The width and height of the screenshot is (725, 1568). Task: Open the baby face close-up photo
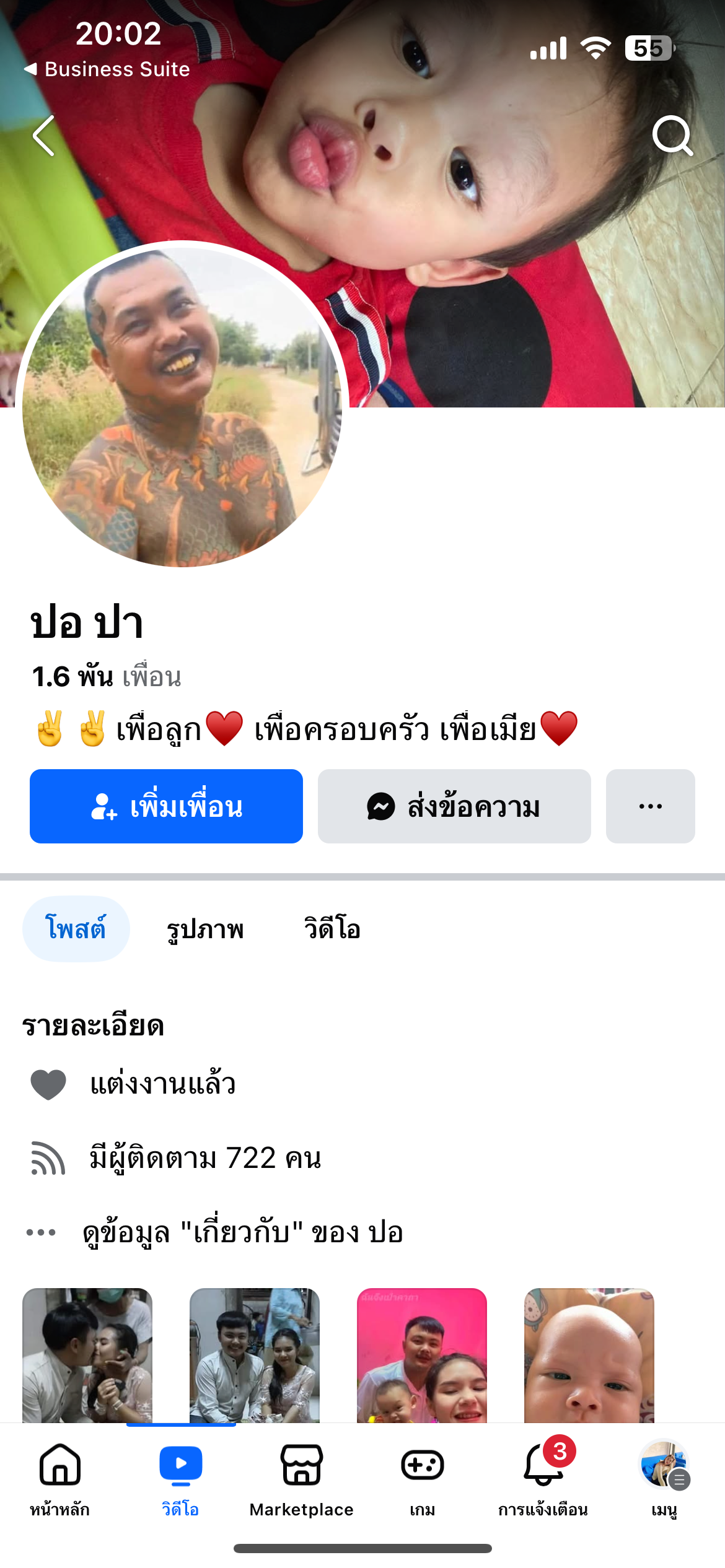pos(589,1355)
